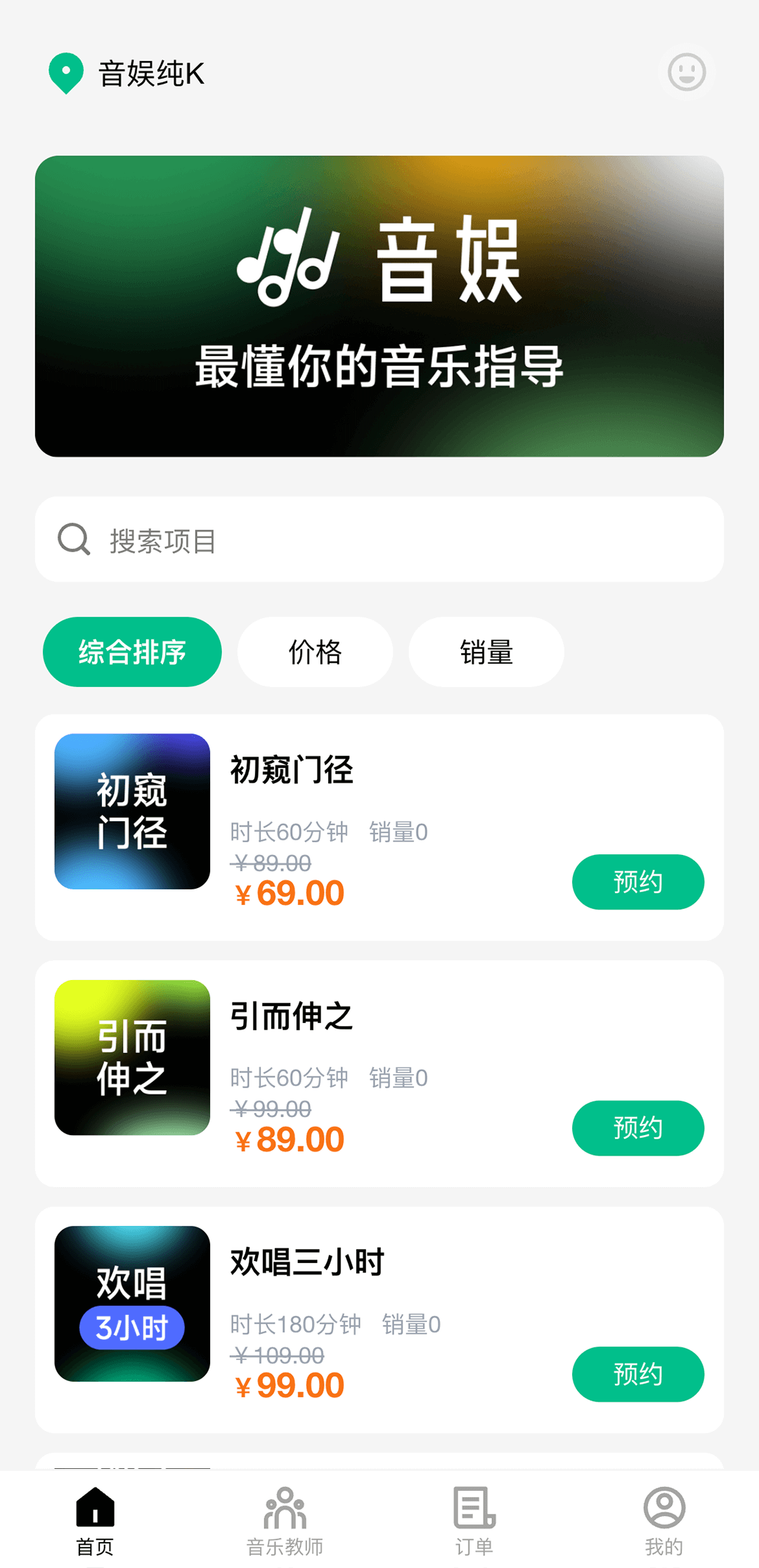
Task: Tap 预约 for 欢唱三小时
Action: [638, 1374]
